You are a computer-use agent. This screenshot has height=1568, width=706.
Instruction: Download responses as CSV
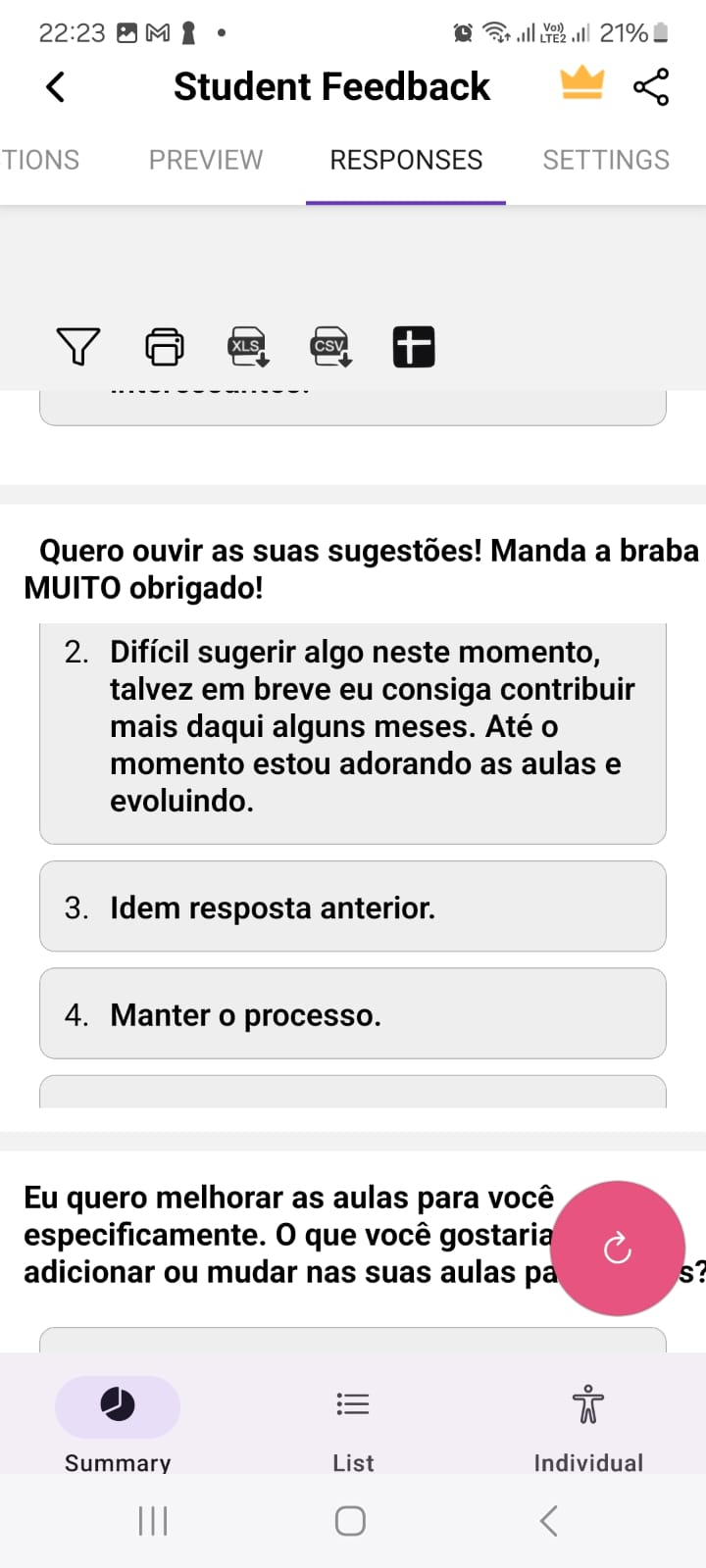(x=331, y=347)
